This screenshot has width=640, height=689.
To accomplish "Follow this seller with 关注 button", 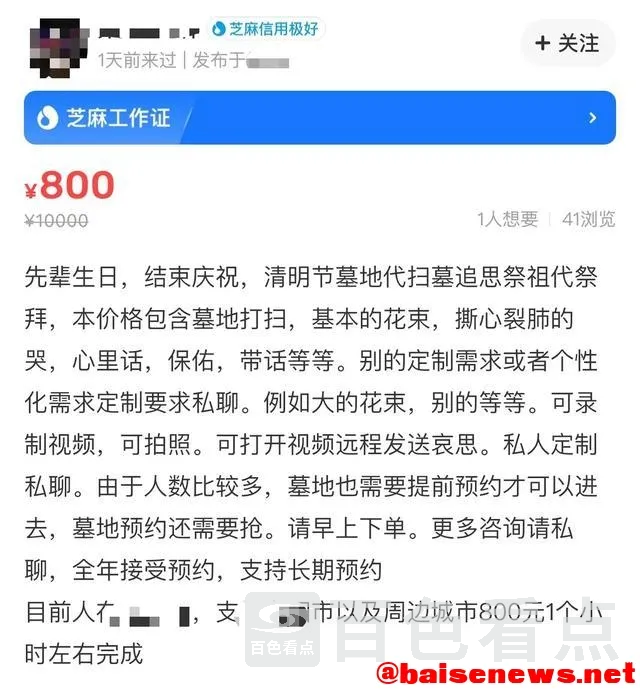I will pos(567,43).
